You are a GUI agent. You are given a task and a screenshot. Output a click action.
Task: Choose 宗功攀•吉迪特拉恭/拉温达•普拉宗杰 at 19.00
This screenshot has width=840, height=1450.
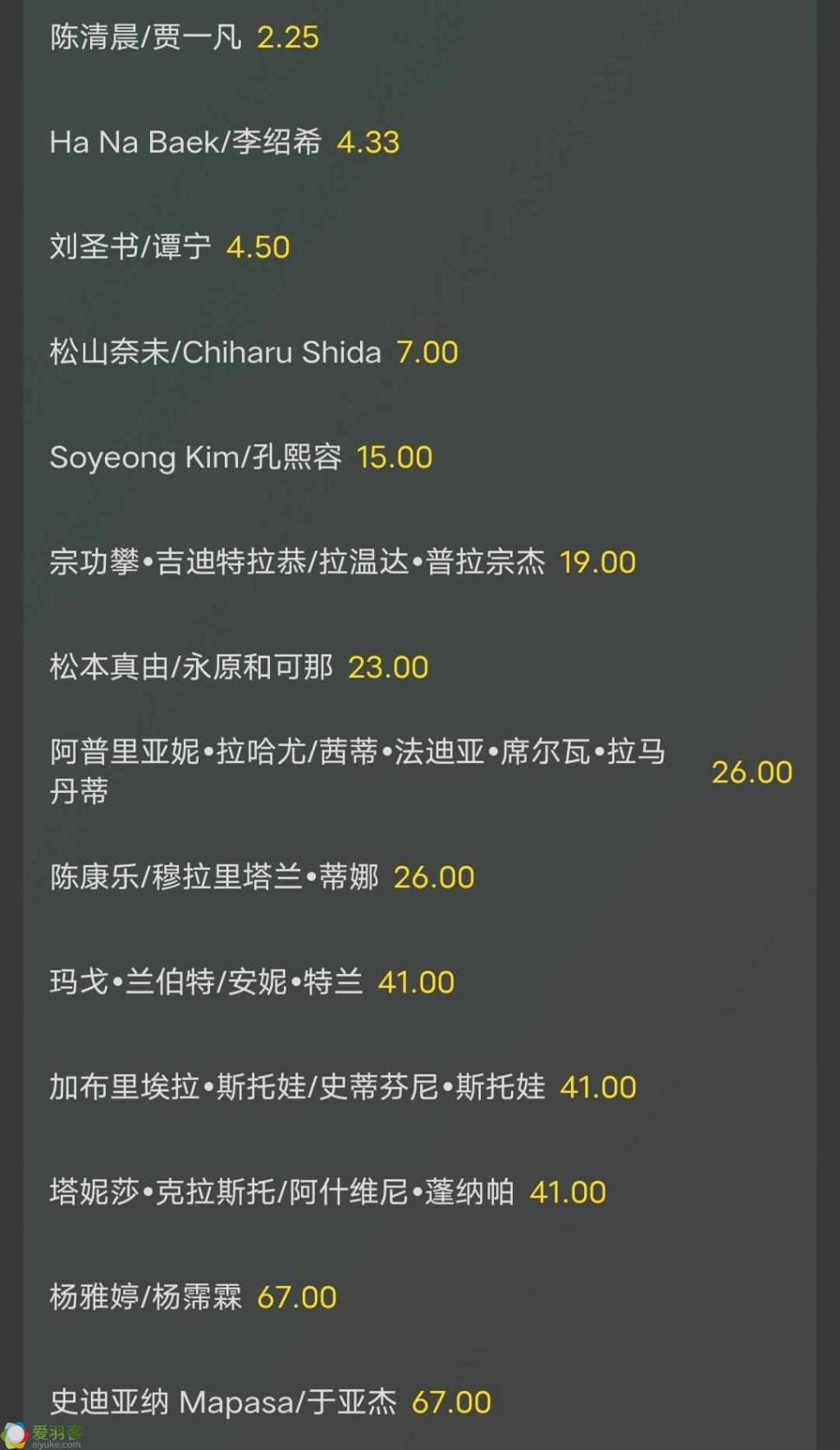click(x=420, y=563)
